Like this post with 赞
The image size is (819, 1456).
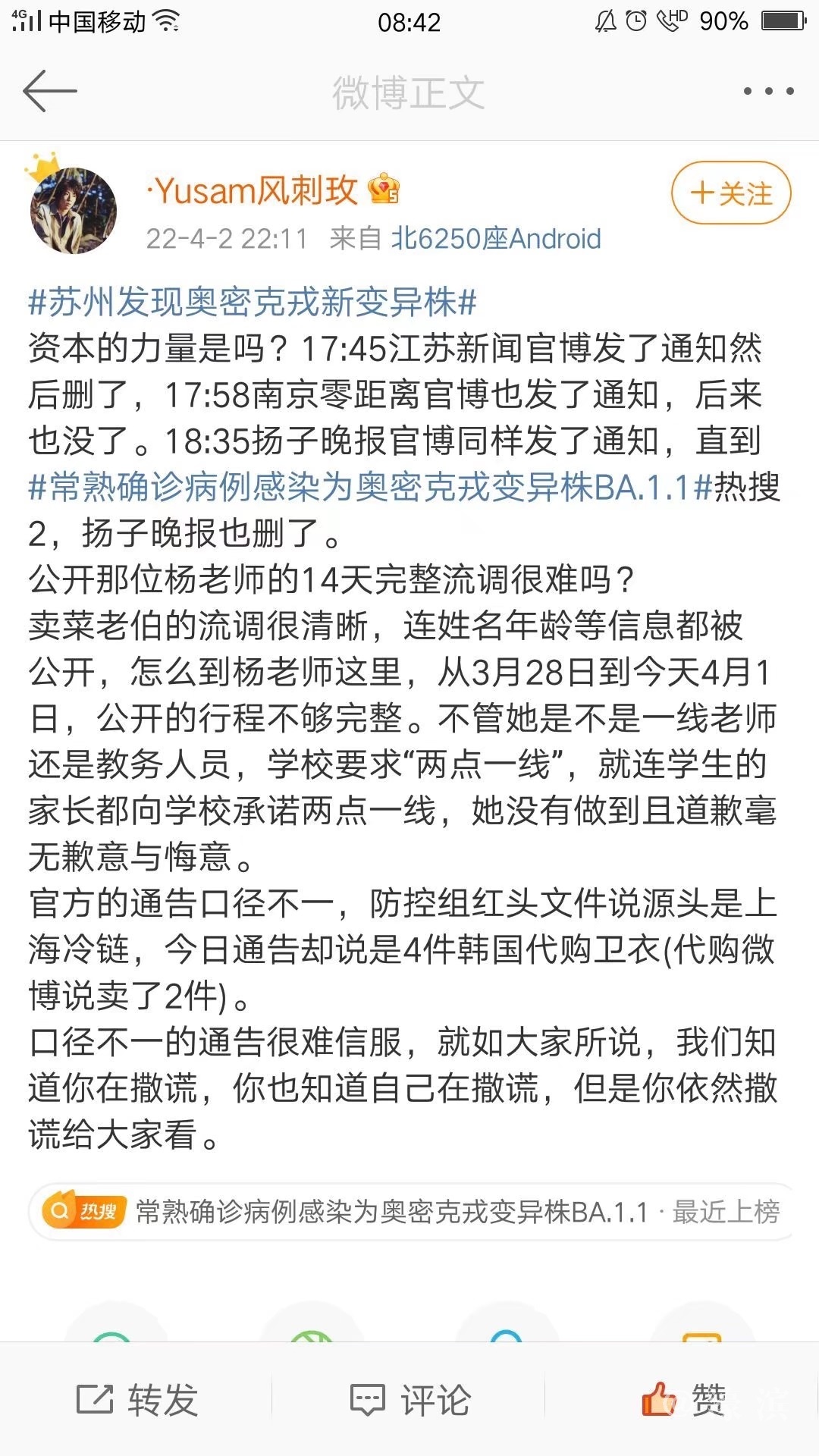click(x=684, y=1399)
